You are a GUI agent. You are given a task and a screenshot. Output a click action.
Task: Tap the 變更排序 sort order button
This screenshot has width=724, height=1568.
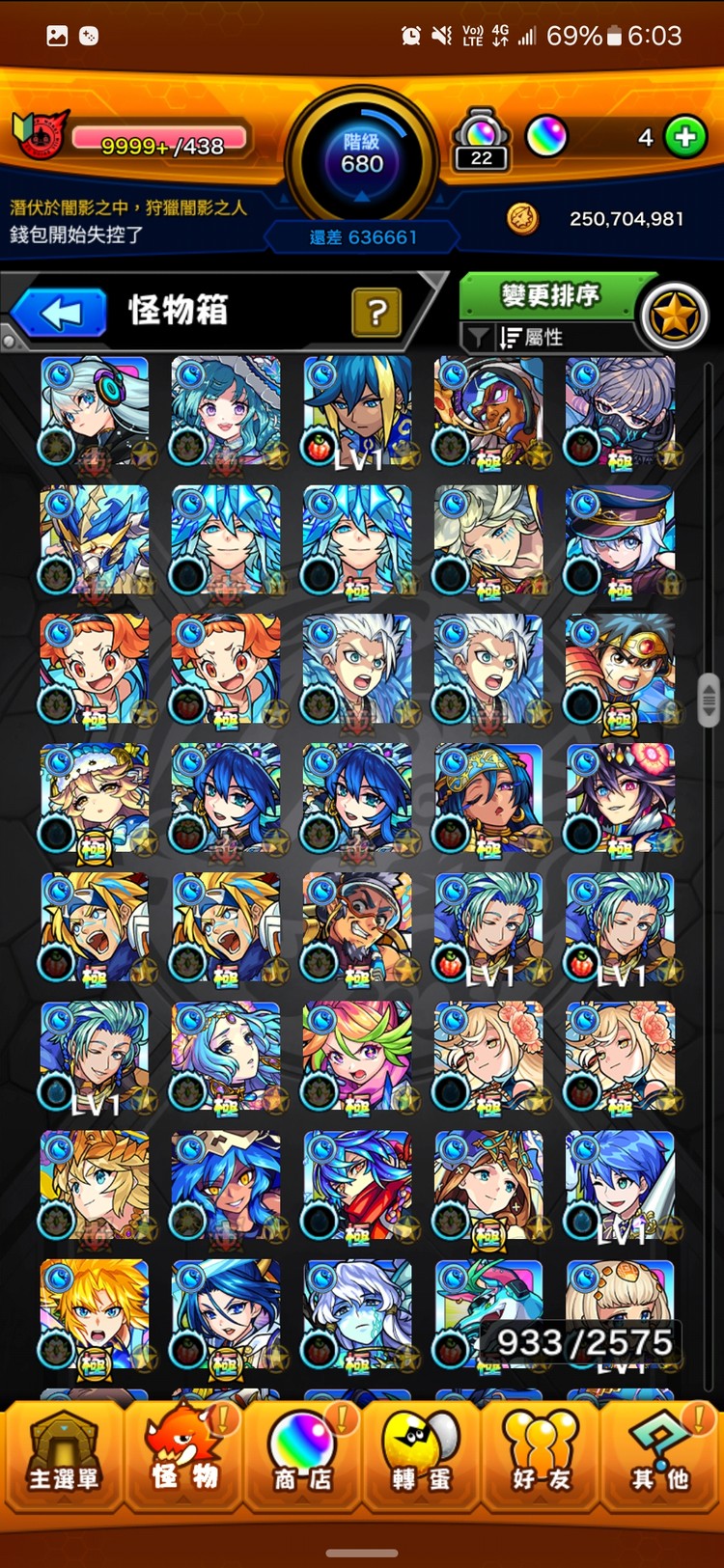(549, 295)
